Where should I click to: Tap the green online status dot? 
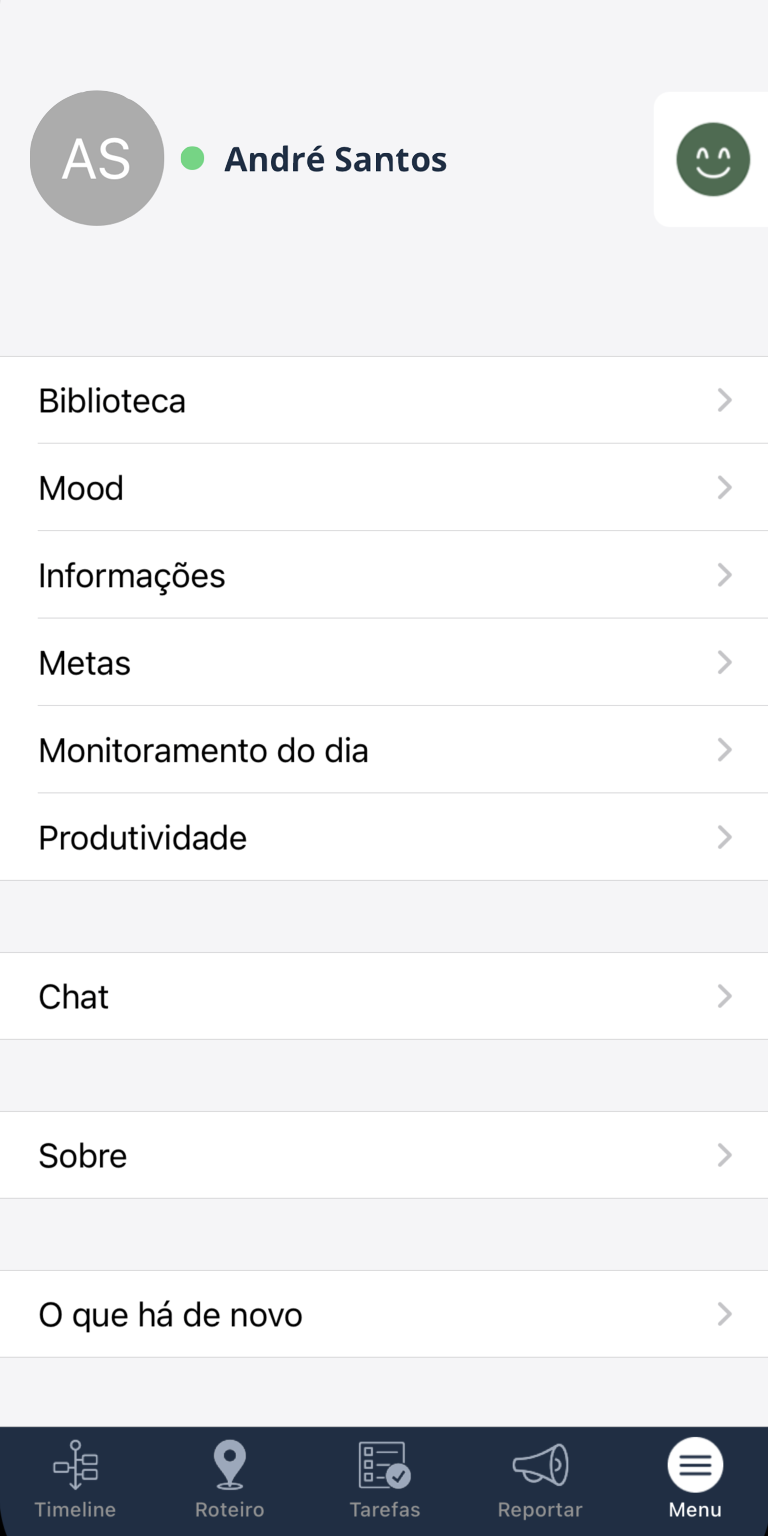point(194,158)
